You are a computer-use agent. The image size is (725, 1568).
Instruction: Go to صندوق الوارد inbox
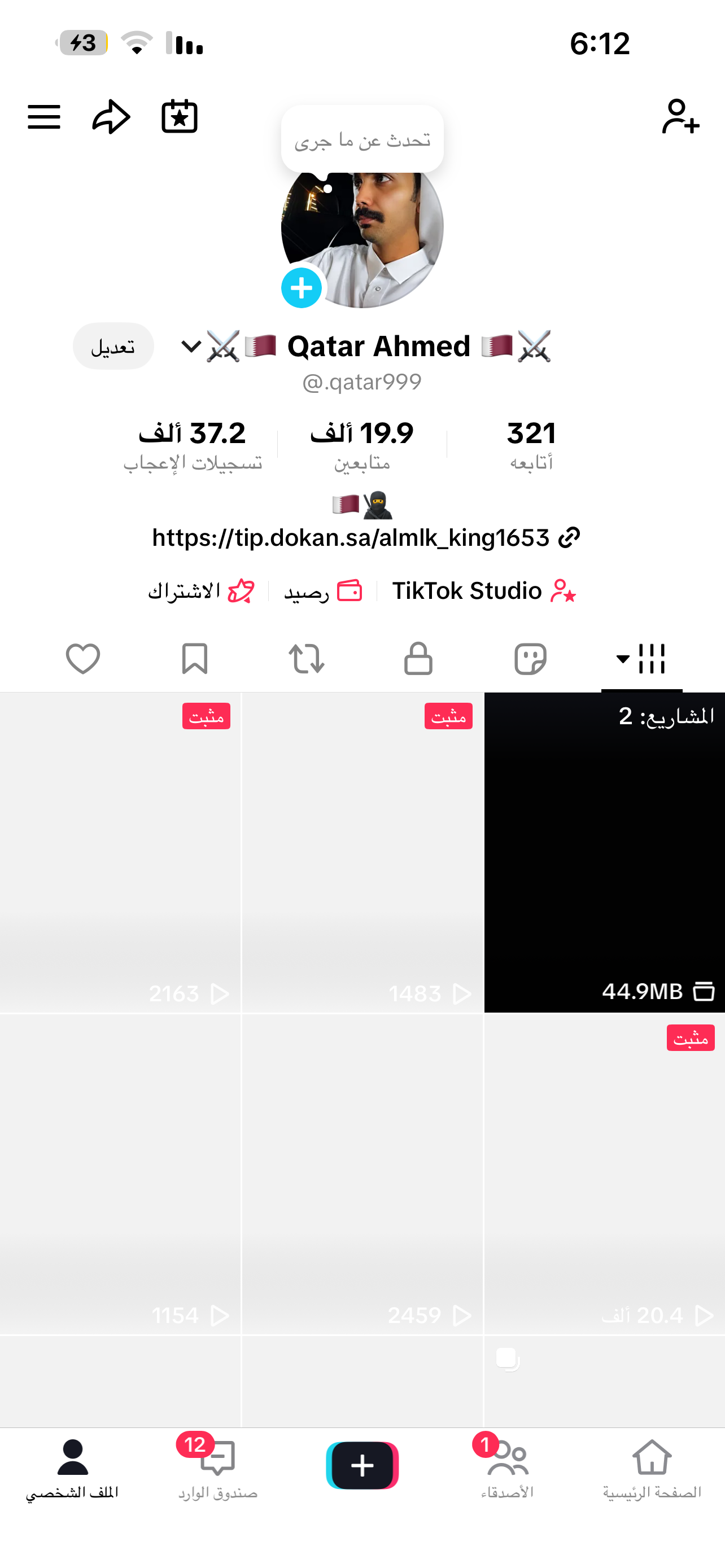(217, 1468)
